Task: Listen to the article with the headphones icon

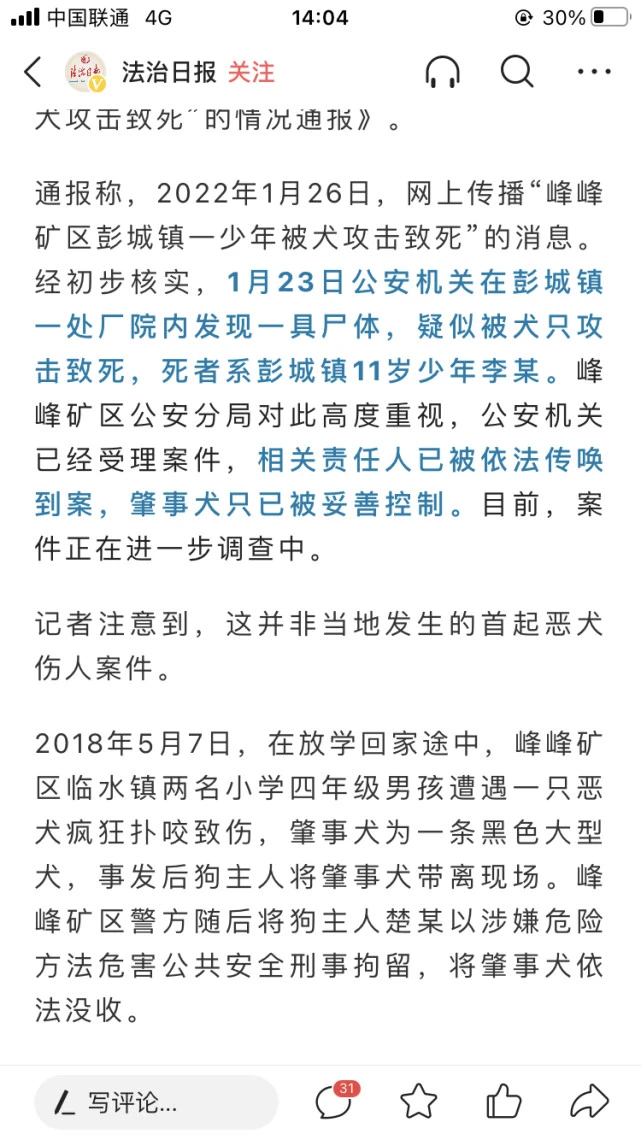Action: pos(442,72)
